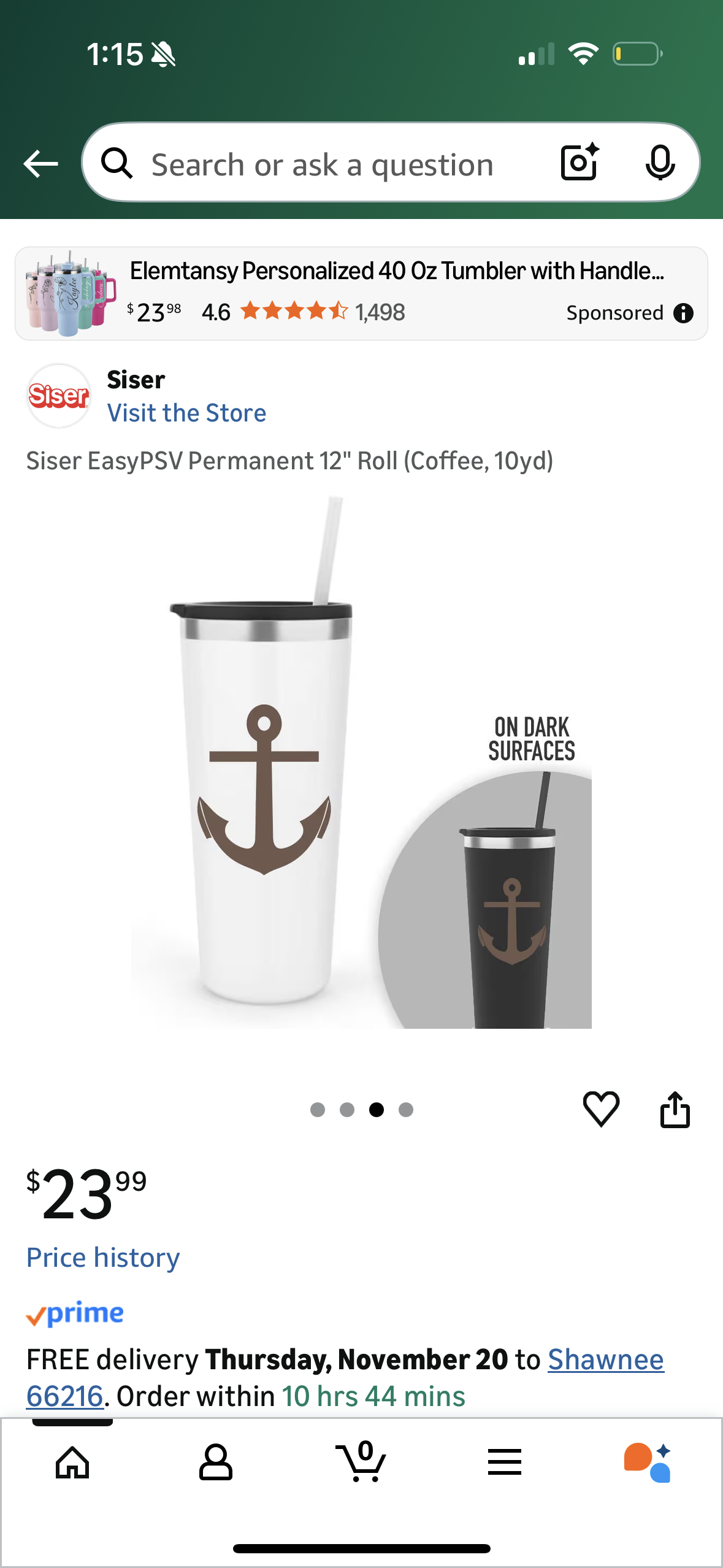
Task: Select the third image carousel dot
Action: coord(376,1110)
